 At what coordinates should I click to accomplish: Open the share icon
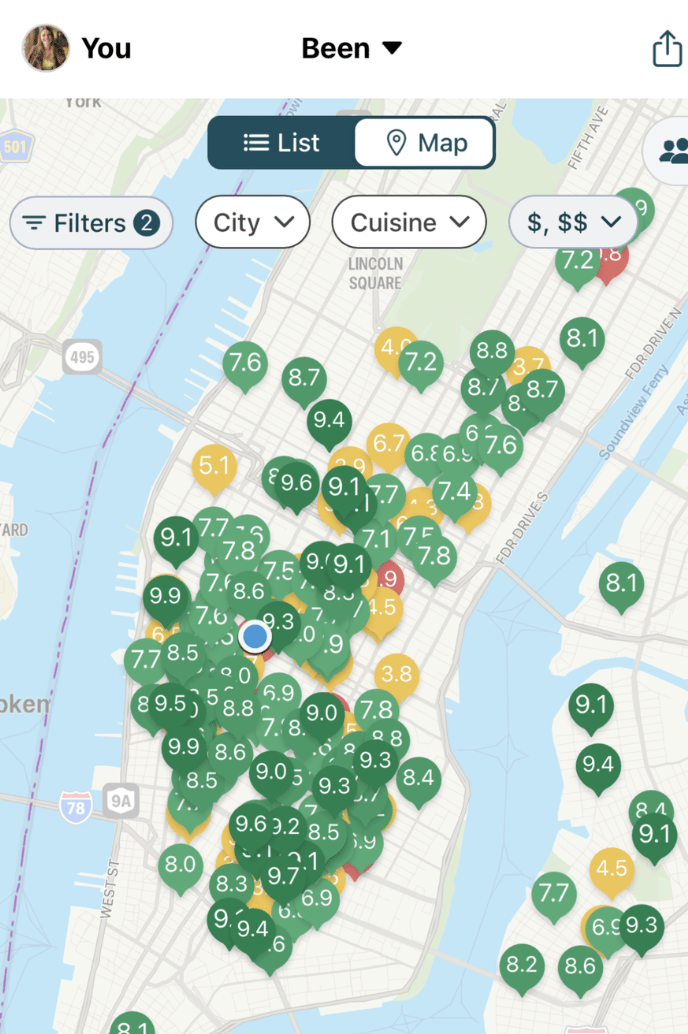[x=666, y=48]
